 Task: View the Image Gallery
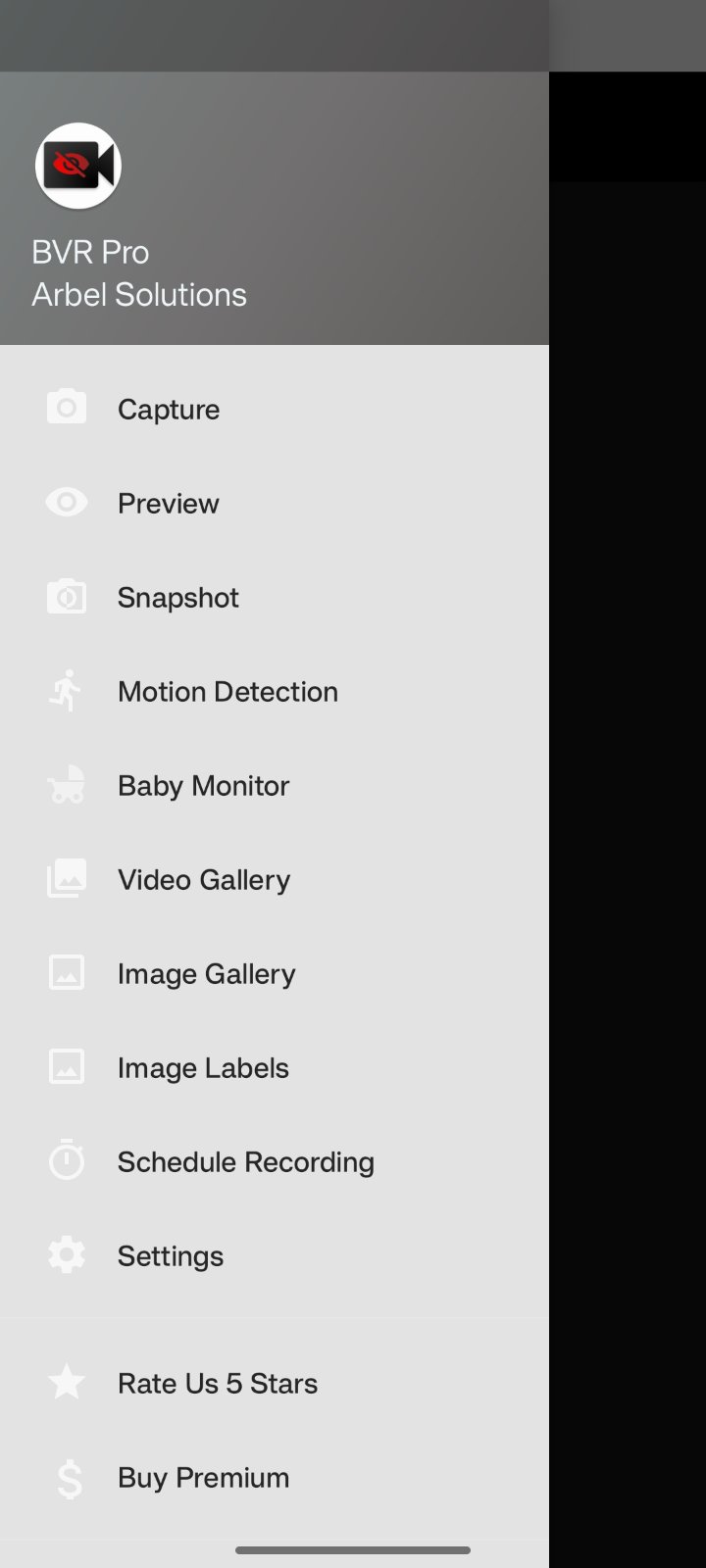(275, 973)
